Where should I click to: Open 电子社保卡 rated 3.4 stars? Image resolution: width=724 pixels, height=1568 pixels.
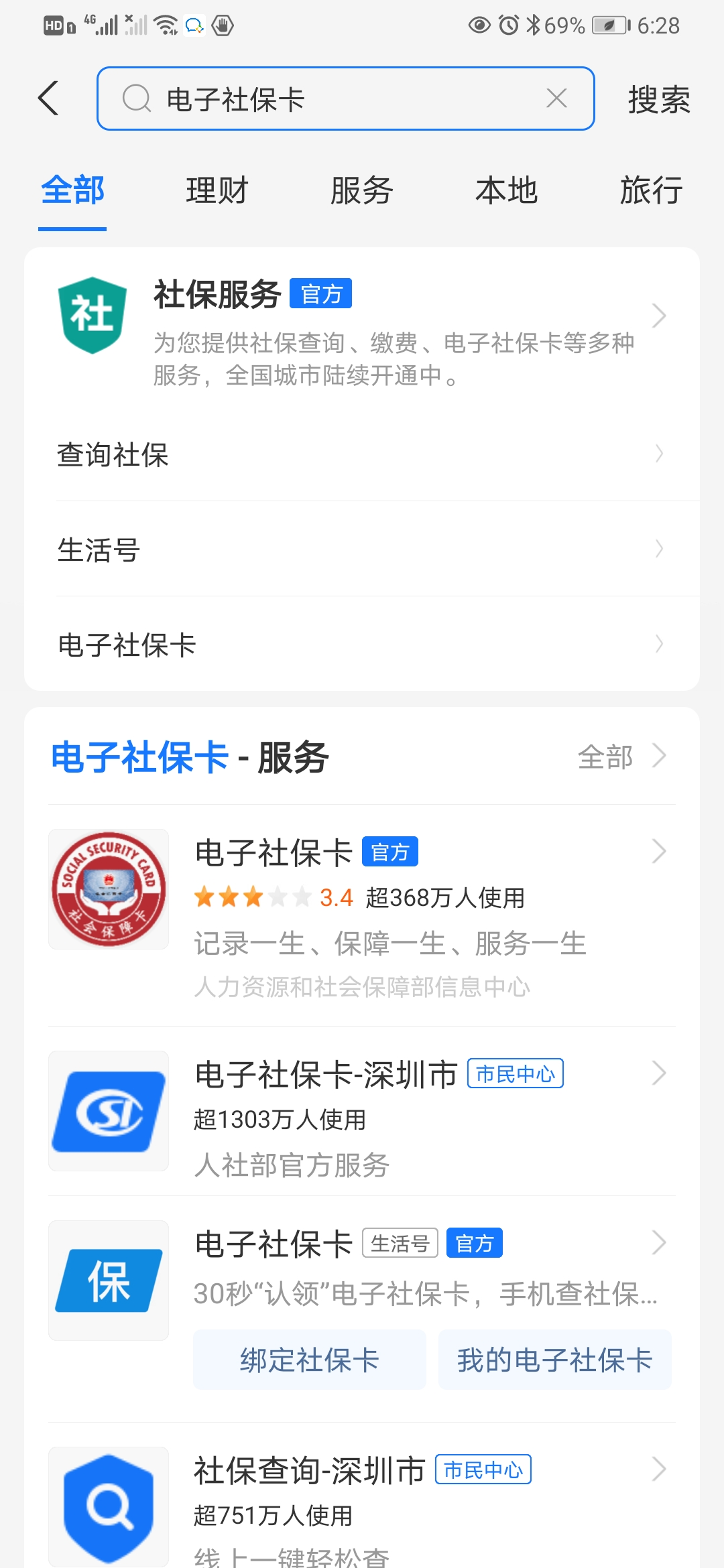(x=362, y=915)
